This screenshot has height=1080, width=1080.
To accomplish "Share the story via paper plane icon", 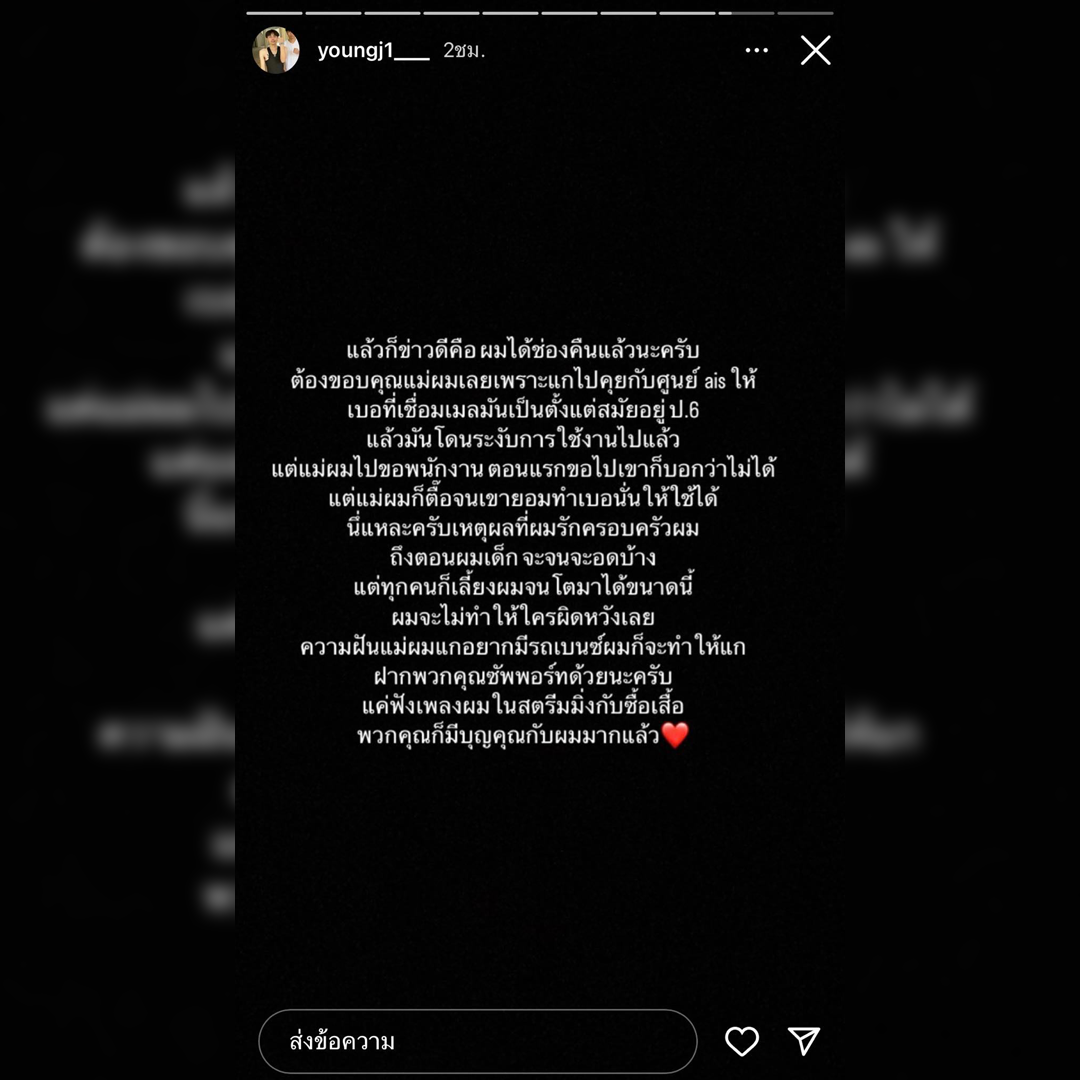I will click(x=804, y=1041).
